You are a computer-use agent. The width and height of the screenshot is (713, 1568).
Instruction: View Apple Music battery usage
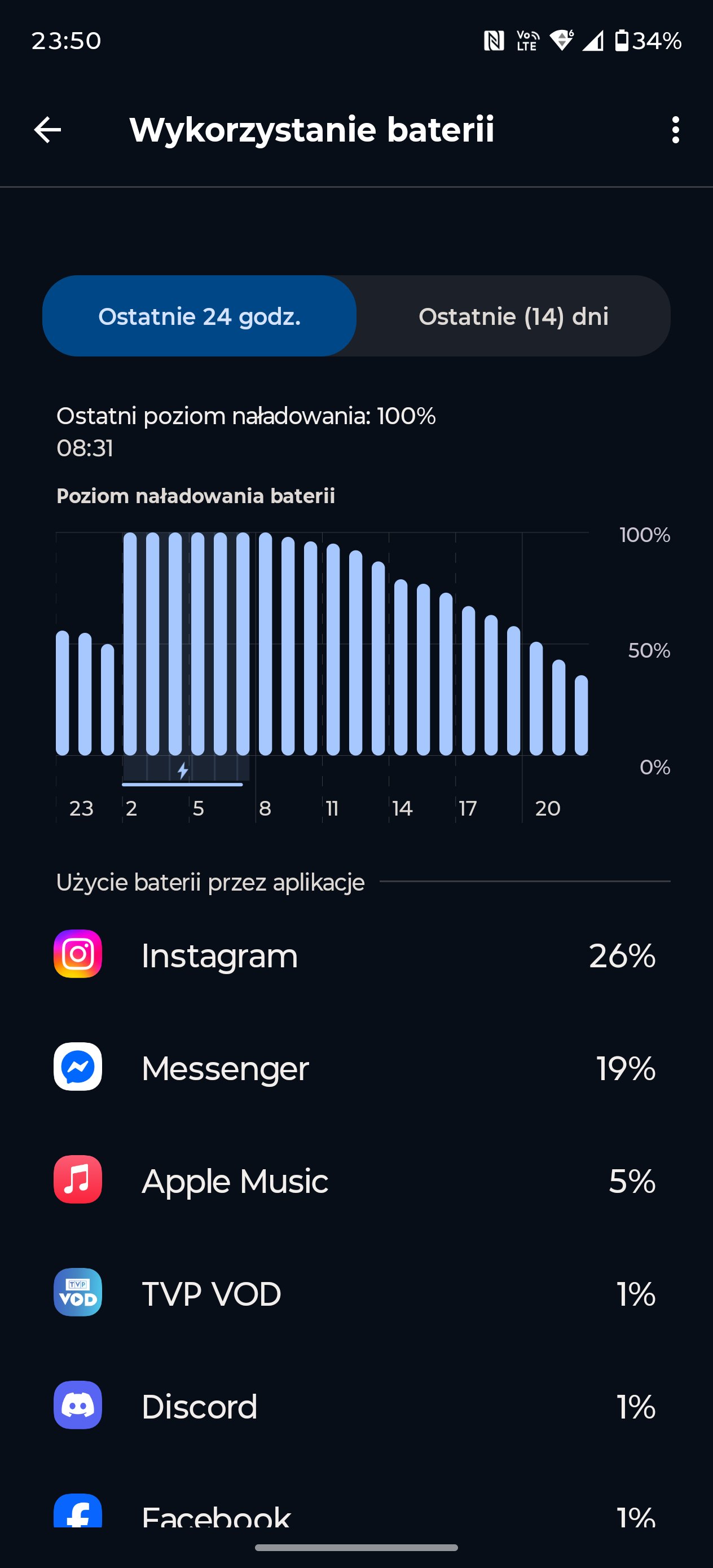click(x=356, y=1181)
